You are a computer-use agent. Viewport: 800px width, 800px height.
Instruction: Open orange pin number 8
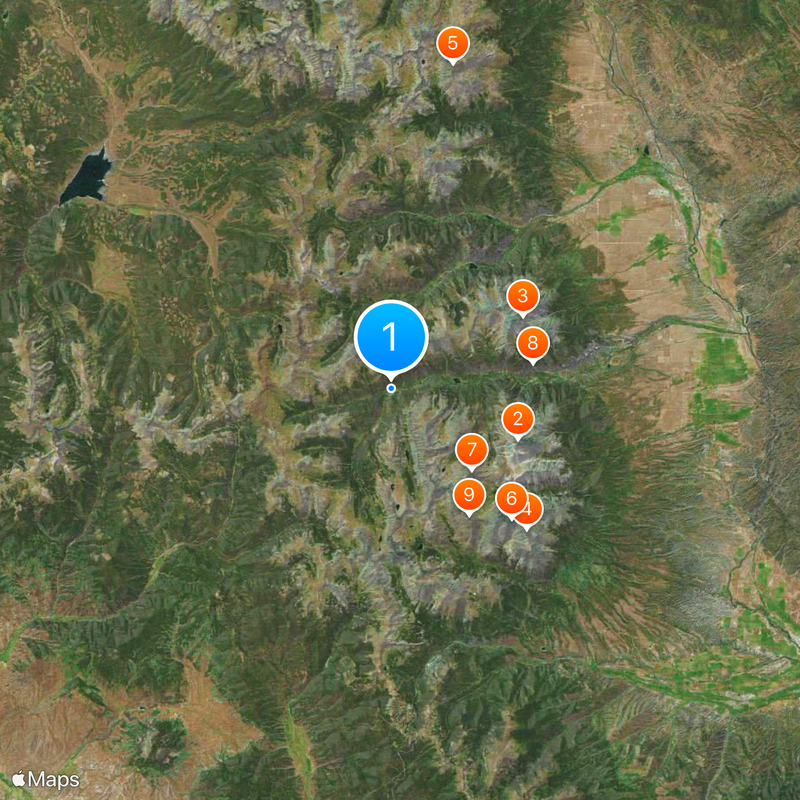click(533, 344)
